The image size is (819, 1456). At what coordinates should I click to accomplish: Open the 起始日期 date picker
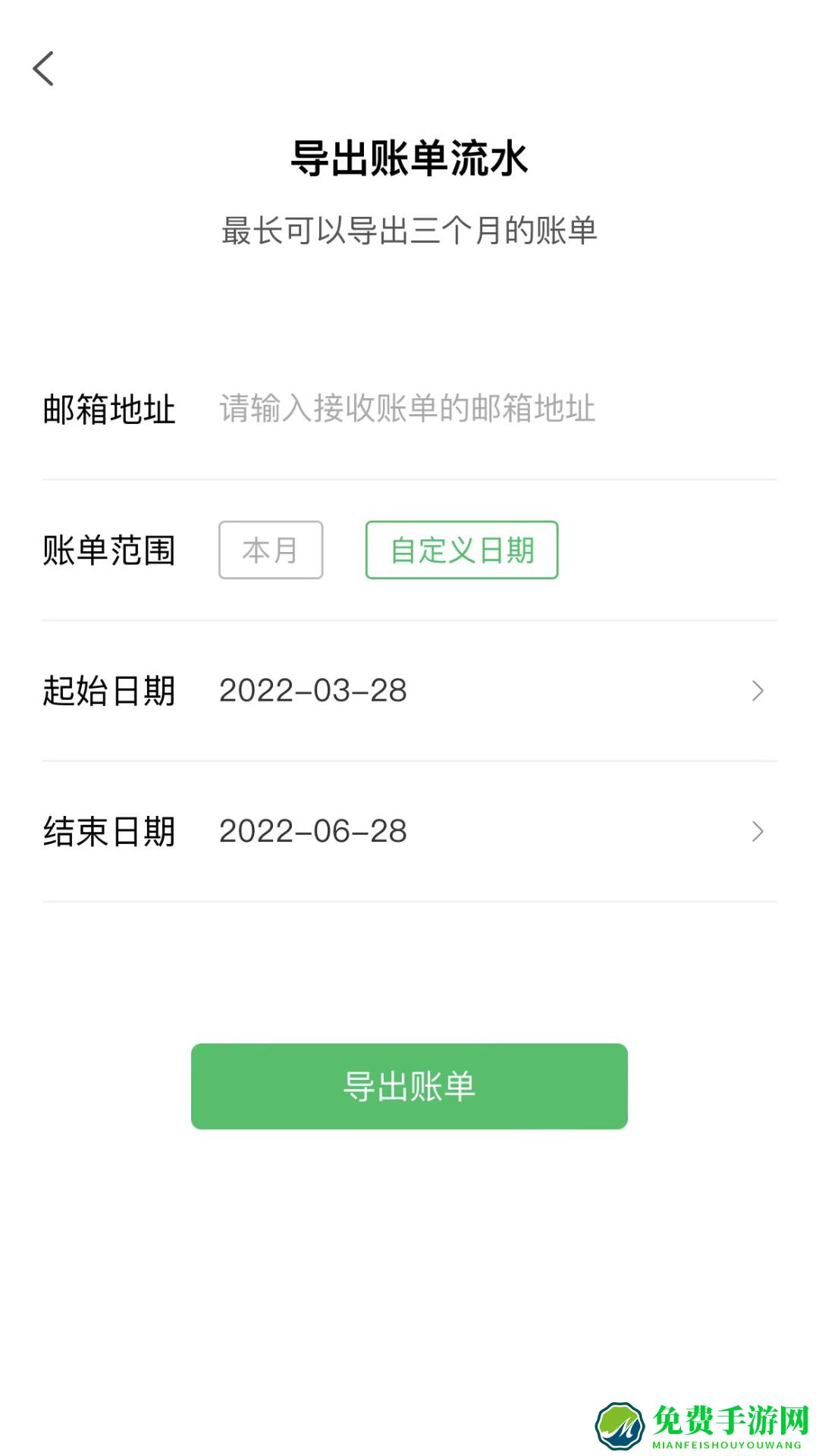[x=485, y=691]
